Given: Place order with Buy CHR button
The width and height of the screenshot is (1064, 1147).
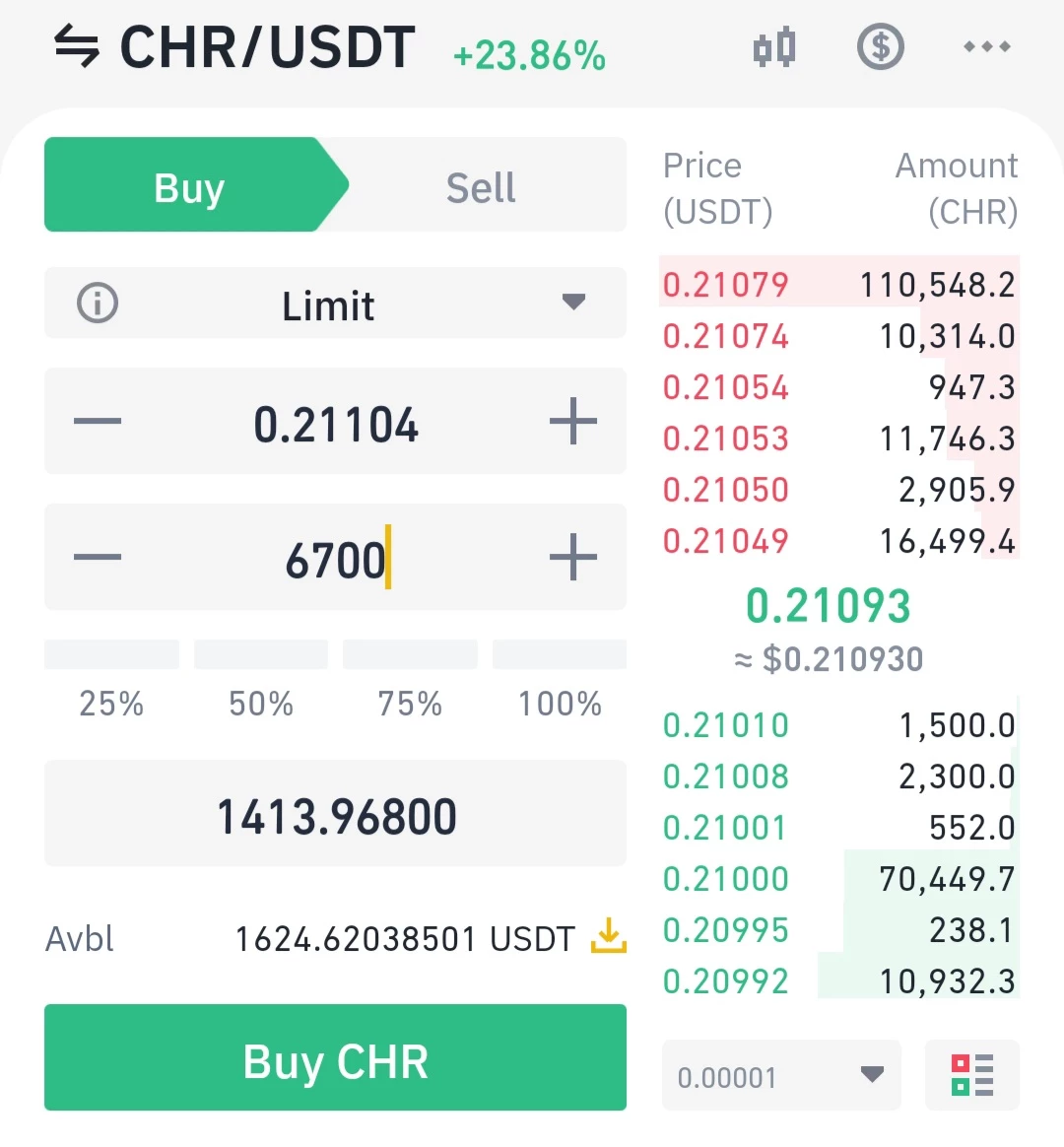Looking at the screenshot, I should (x=335, y=1057).
